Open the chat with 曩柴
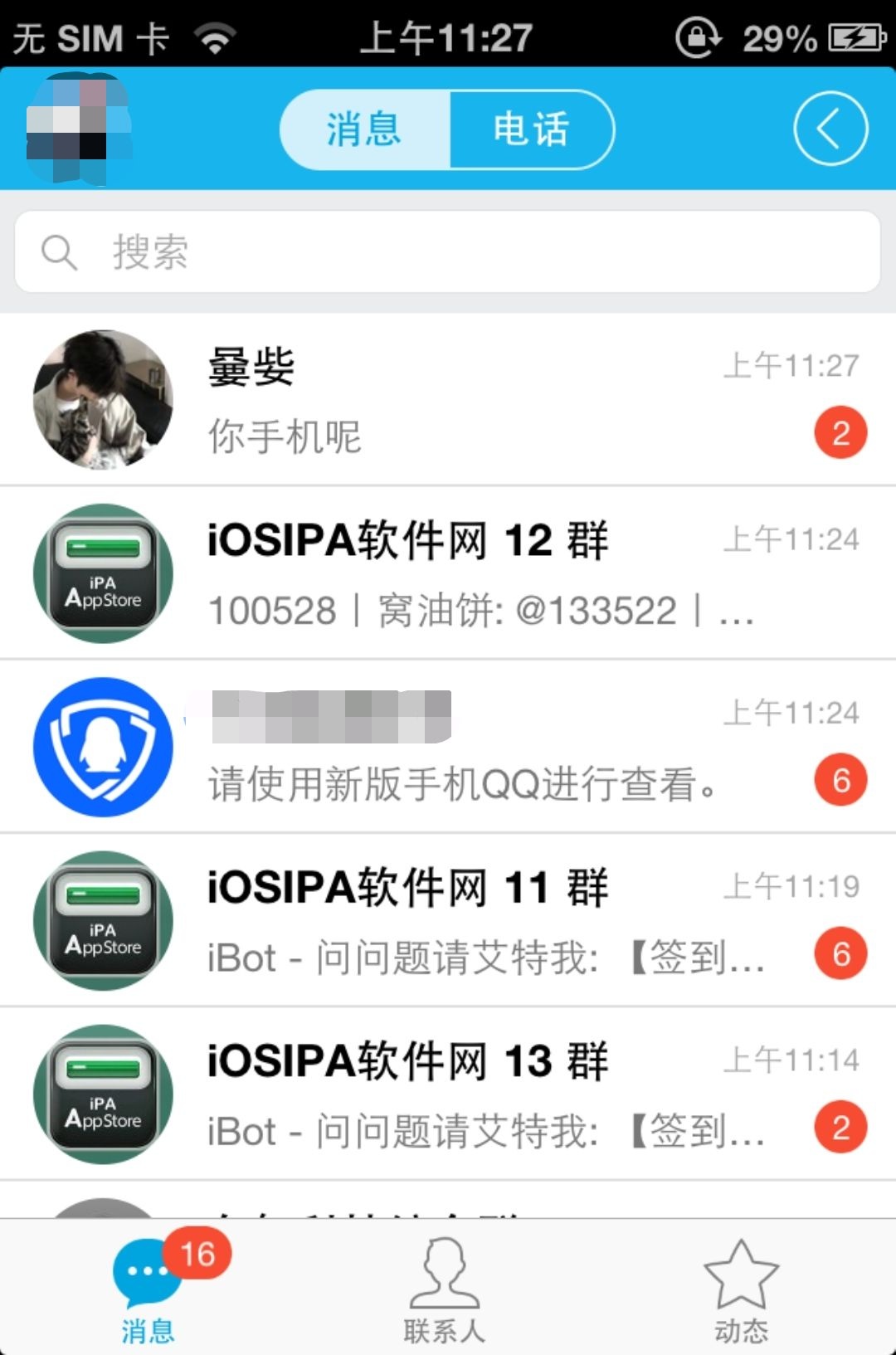This screenshot has height=1355, width=896. pyautogui.click(x=448, y=400)
